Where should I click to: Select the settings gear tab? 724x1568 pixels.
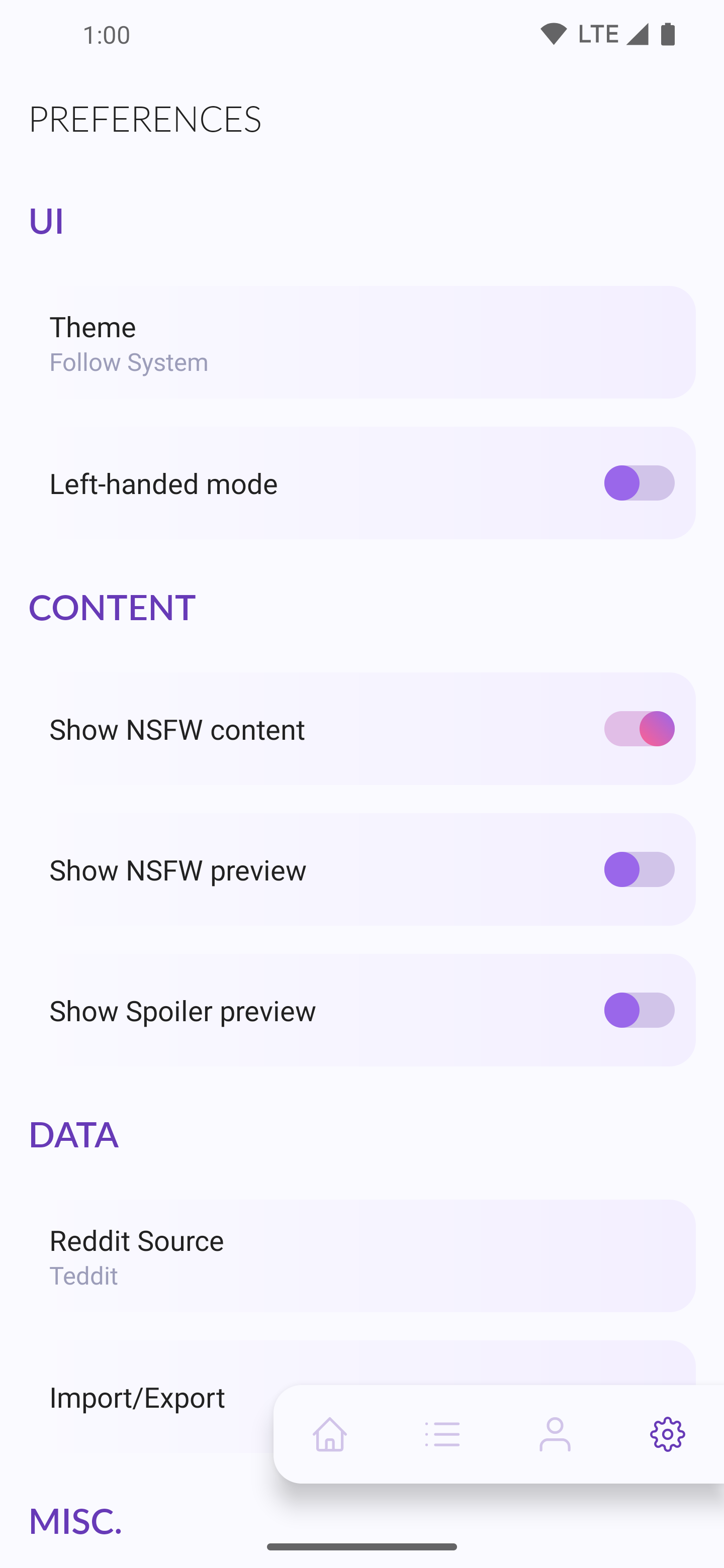point(667,1434)
